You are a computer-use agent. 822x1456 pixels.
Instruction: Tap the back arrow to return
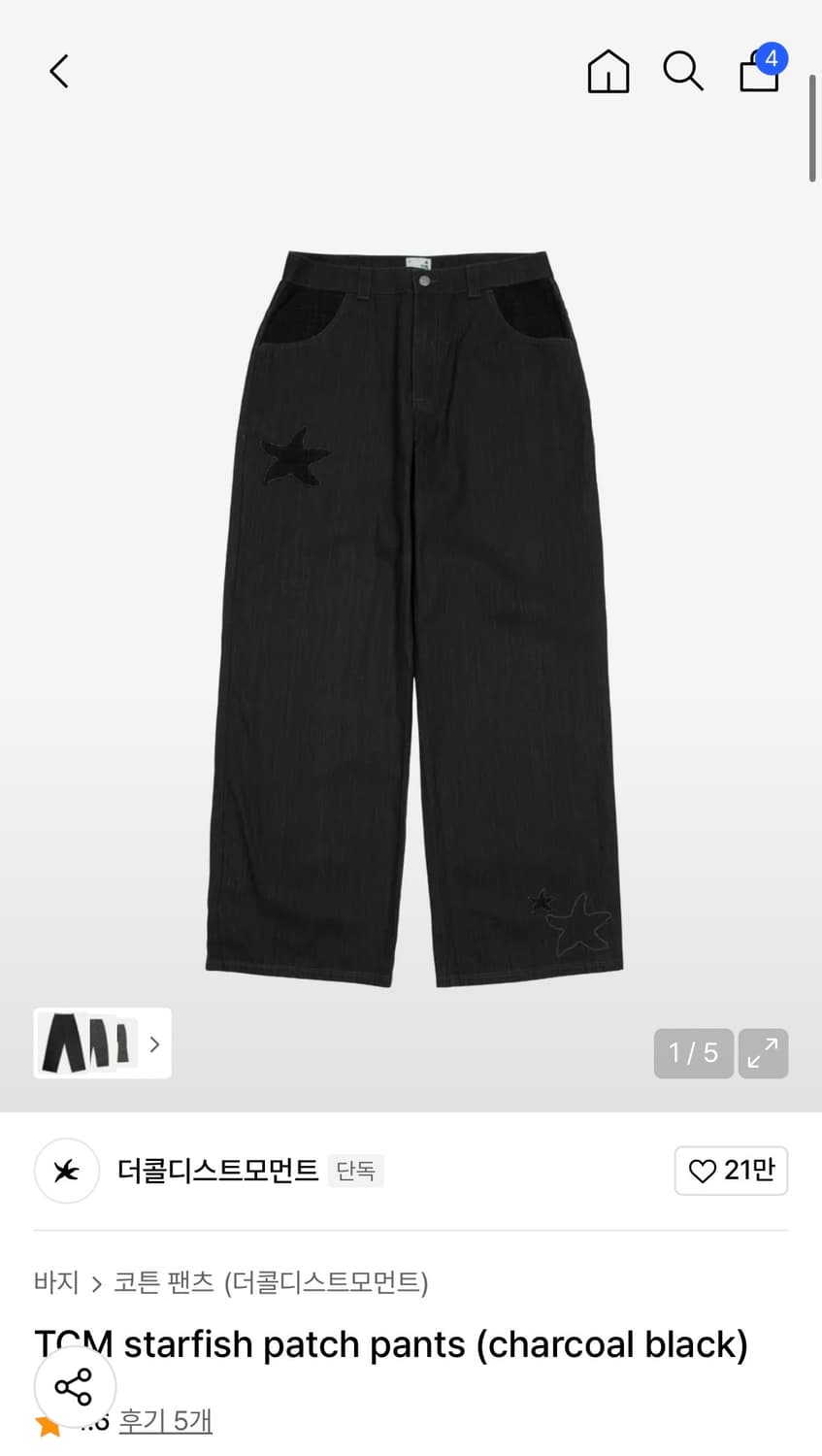[58, 71]
